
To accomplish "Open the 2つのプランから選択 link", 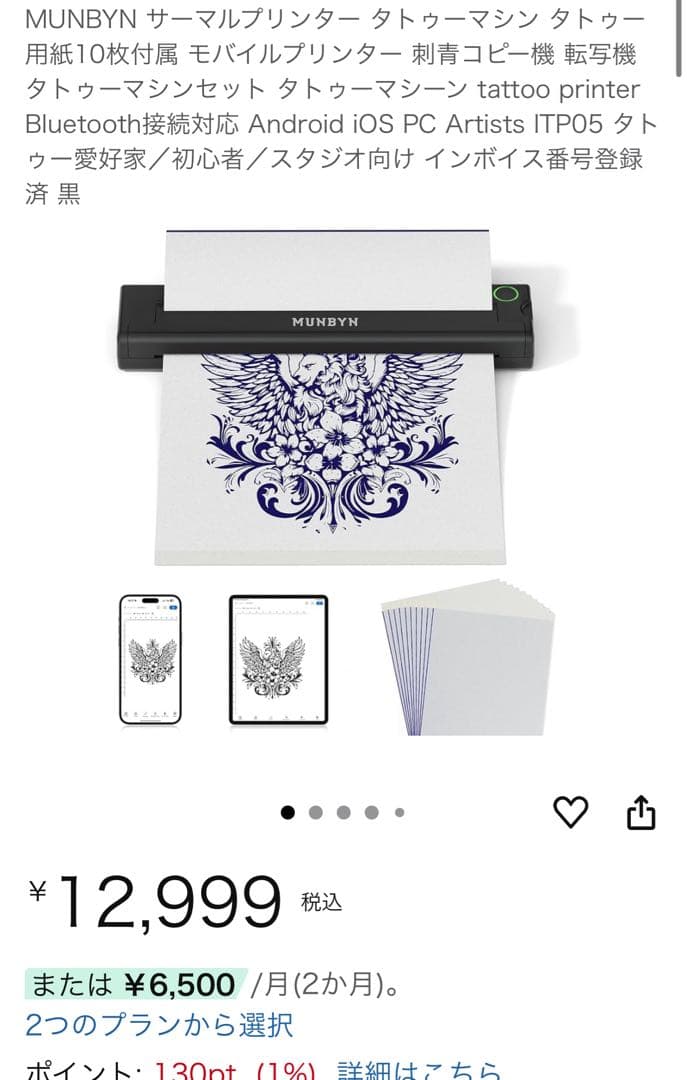I will [x=159, y=1025].
